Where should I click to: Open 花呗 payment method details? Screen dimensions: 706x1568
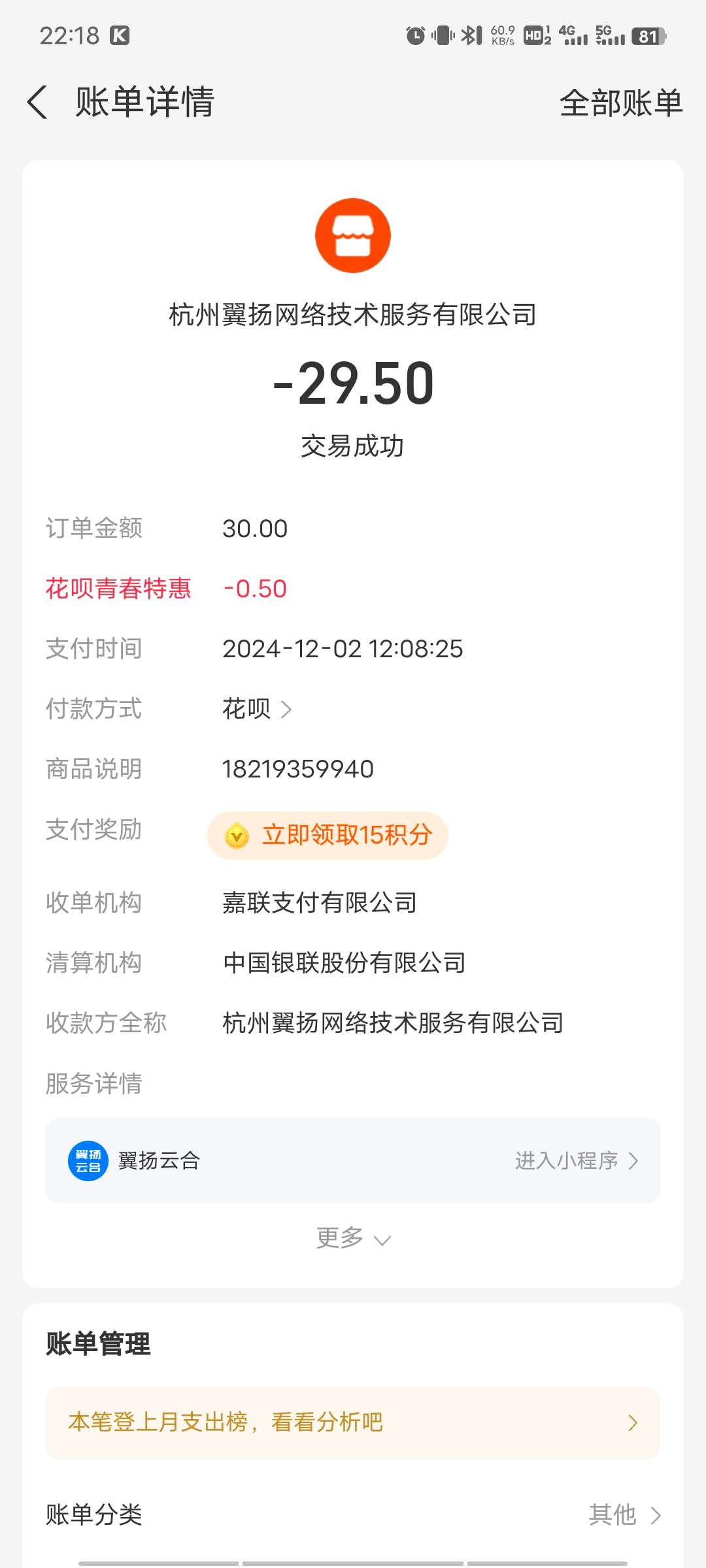(257, 709)
